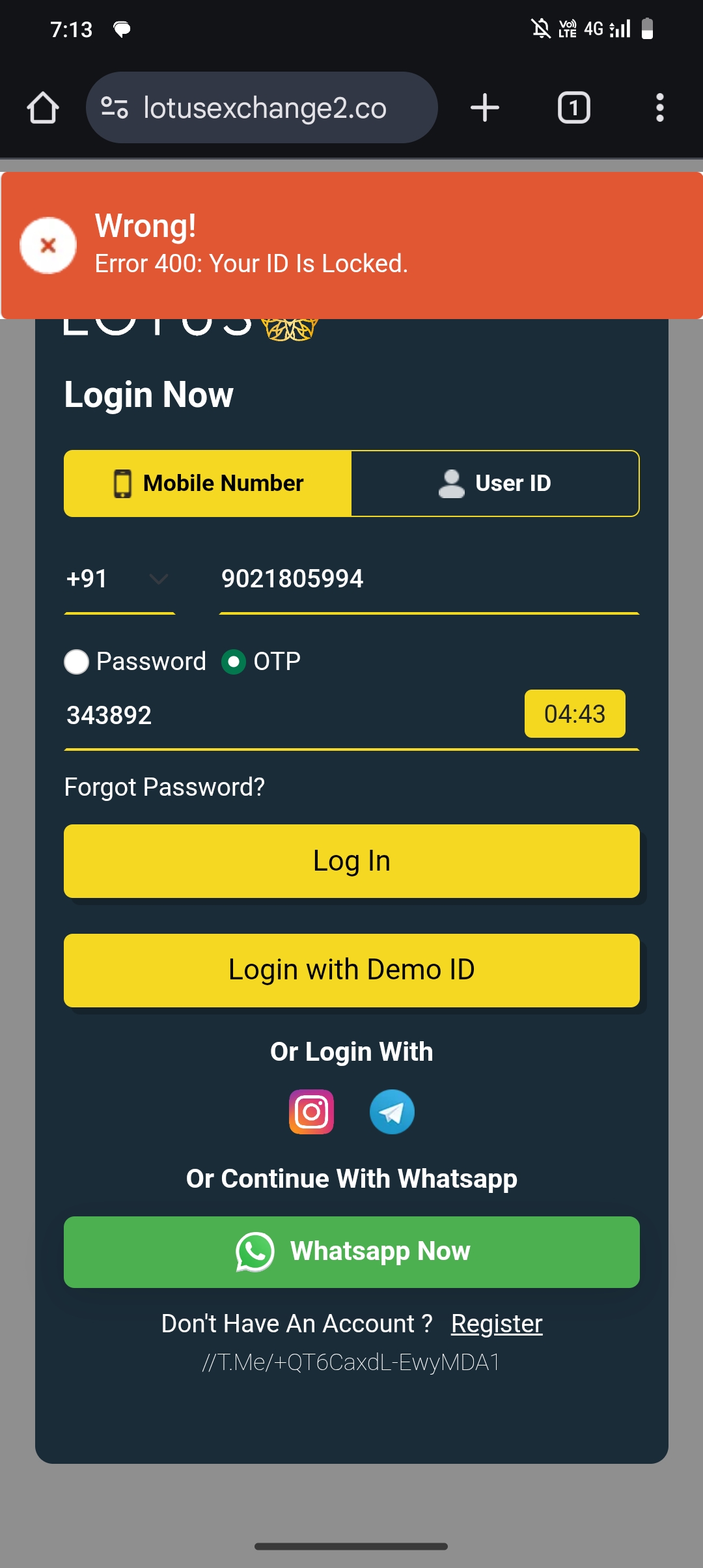This screenshot has height=1568, width=703.
Task: Switch to the User ID tab
Action: (x=495, y=483)
